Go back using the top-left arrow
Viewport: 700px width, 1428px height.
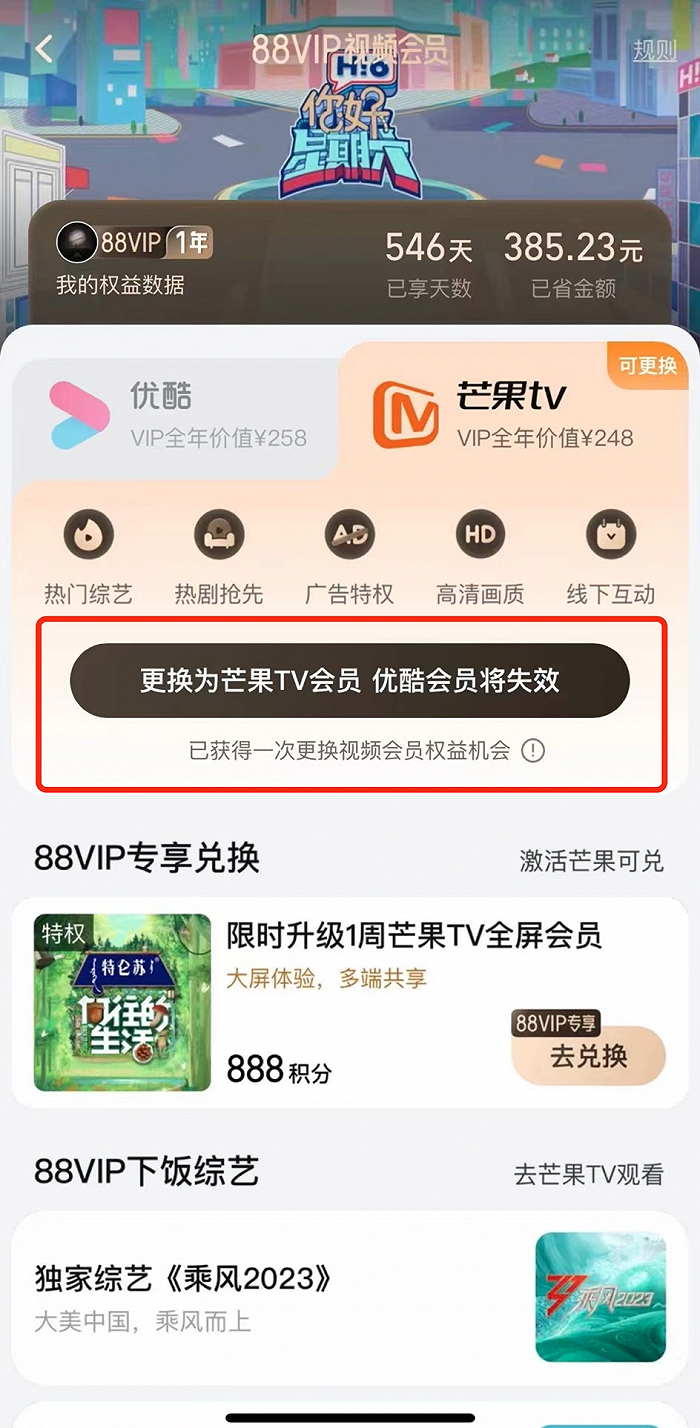(x=44, y=49)
